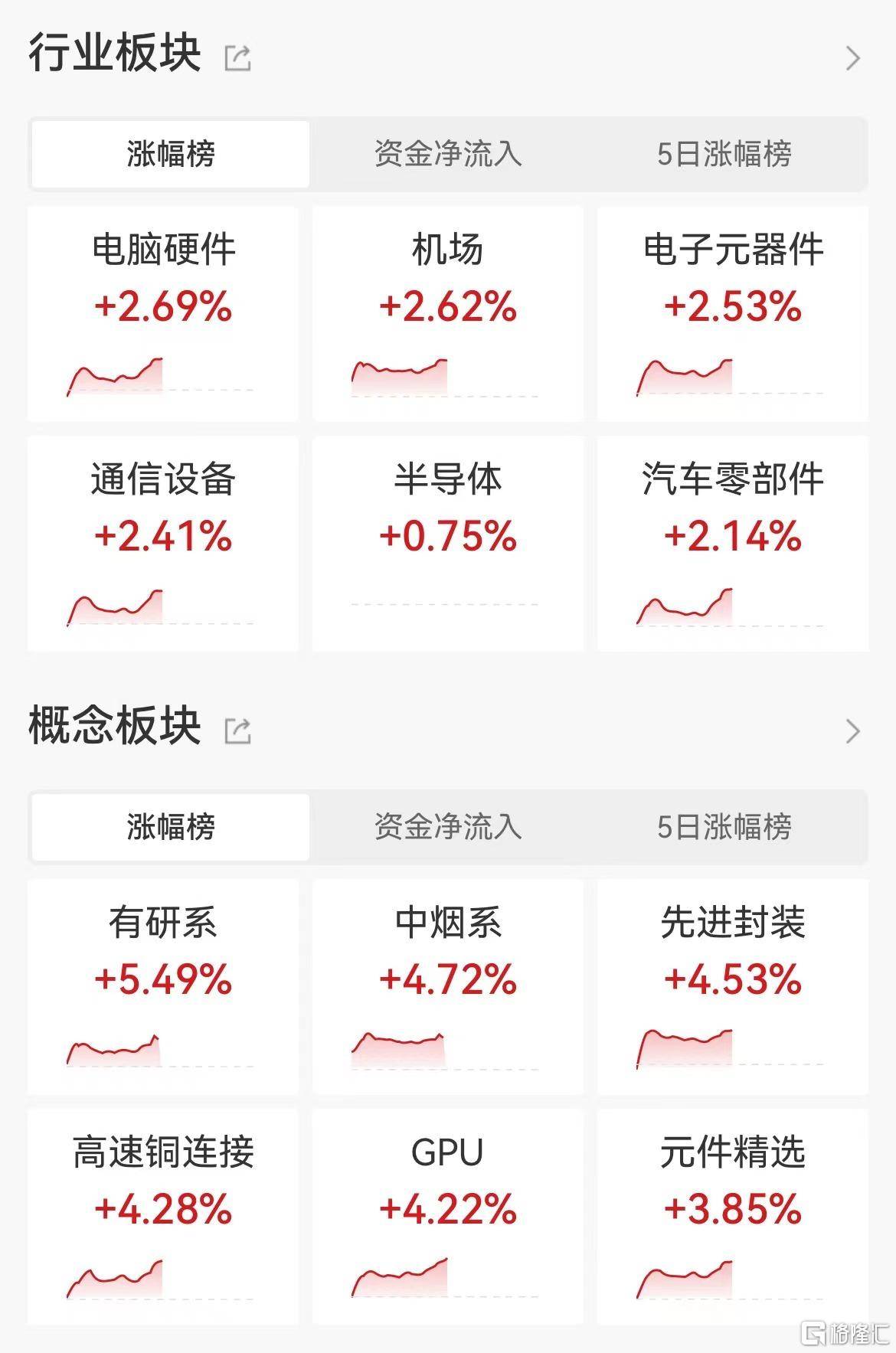Switch to the 资金净流入 tab under 行业板块
The image size is (896, 1353).
[x=448, y=155]
